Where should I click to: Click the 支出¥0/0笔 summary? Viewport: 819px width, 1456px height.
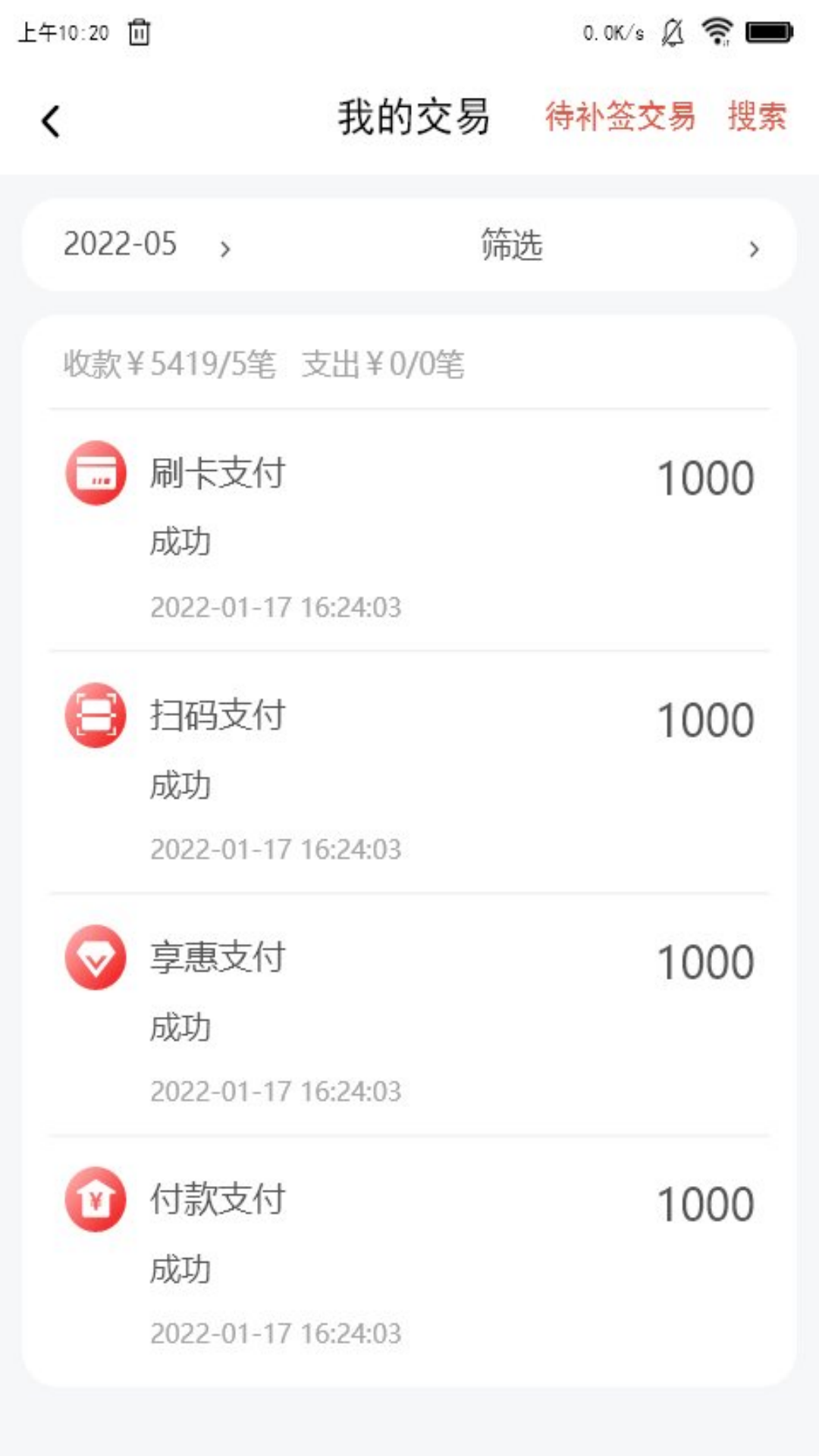[x=385, y=365]
